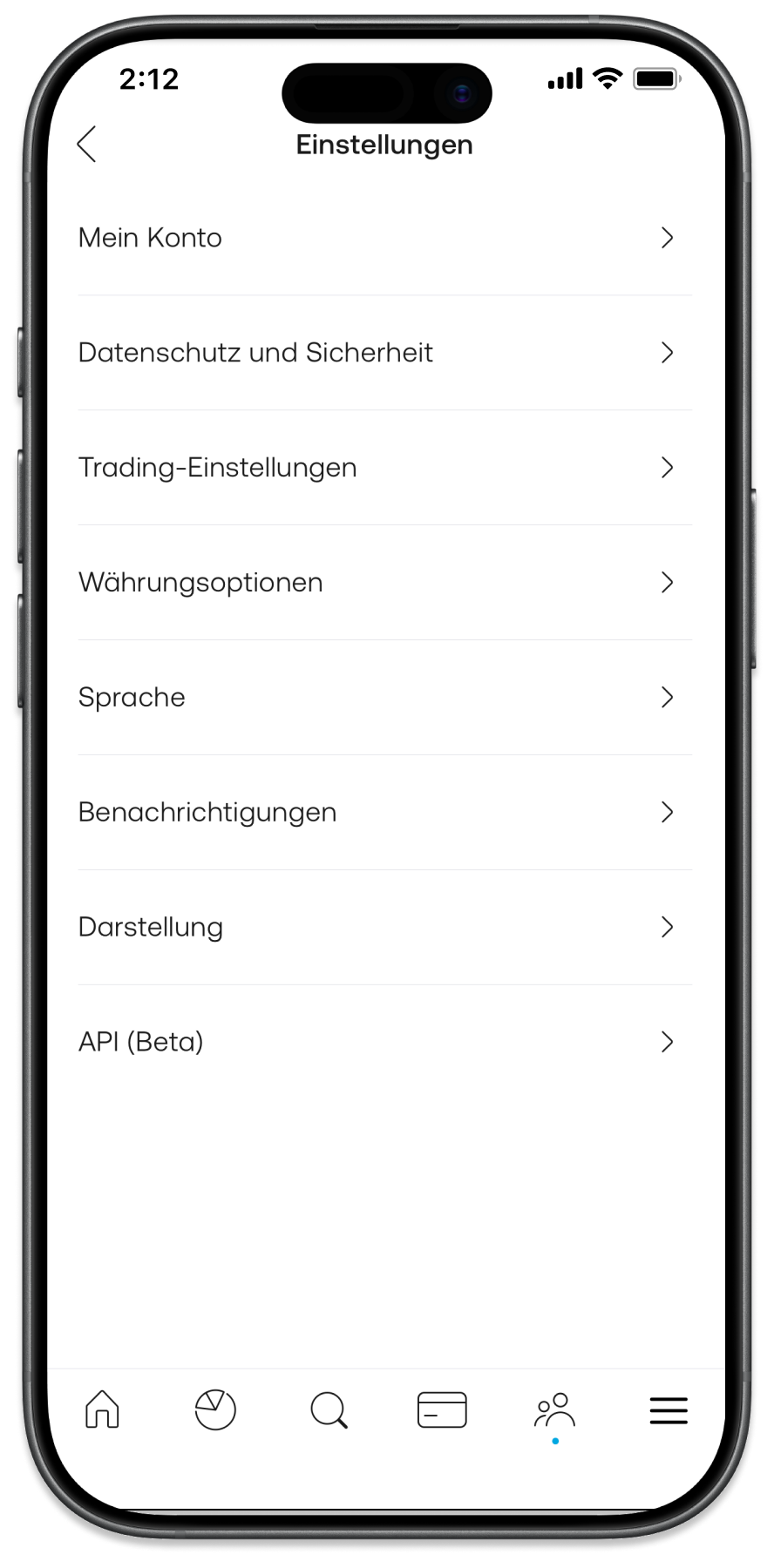This screenshot has height=1568, width=774.
Task: Open the Sprache setting
Action: point(384,698)
